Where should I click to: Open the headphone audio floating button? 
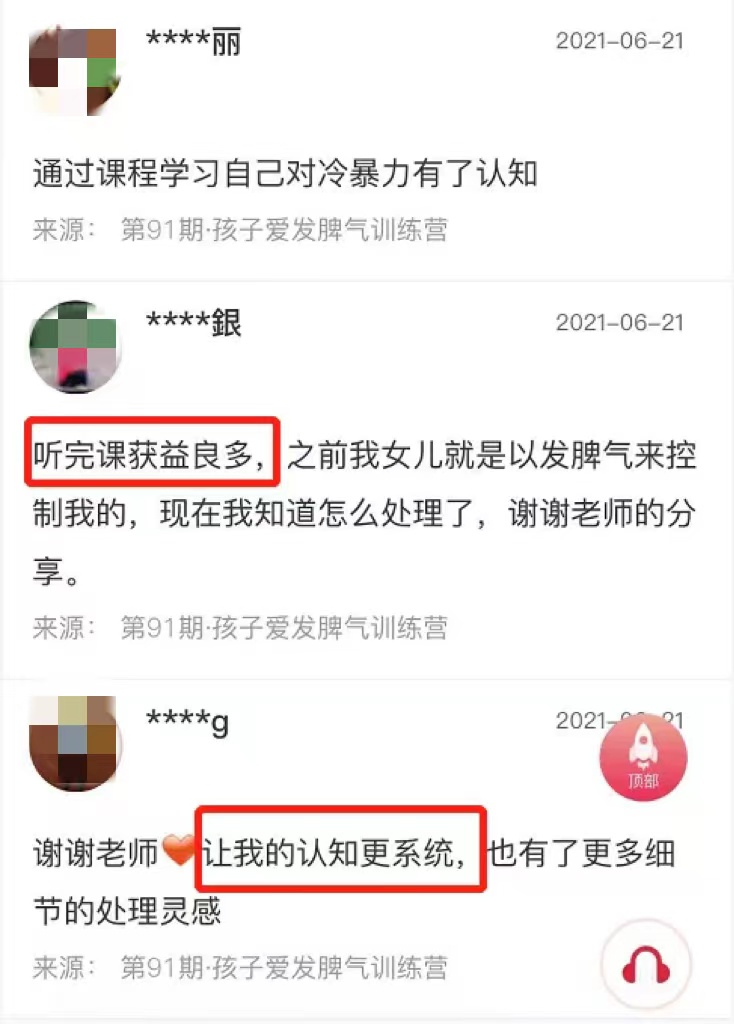click(x=646, y=964)
